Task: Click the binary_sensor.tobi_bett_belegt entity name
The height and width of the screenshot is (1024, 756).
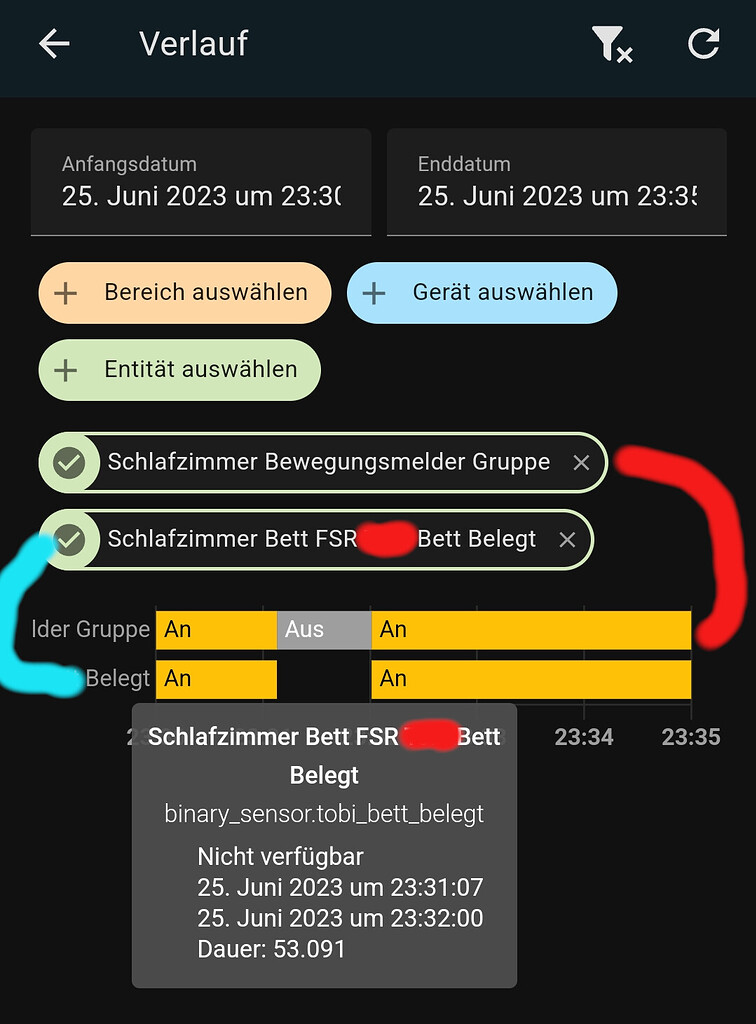Action: point(323,813)
